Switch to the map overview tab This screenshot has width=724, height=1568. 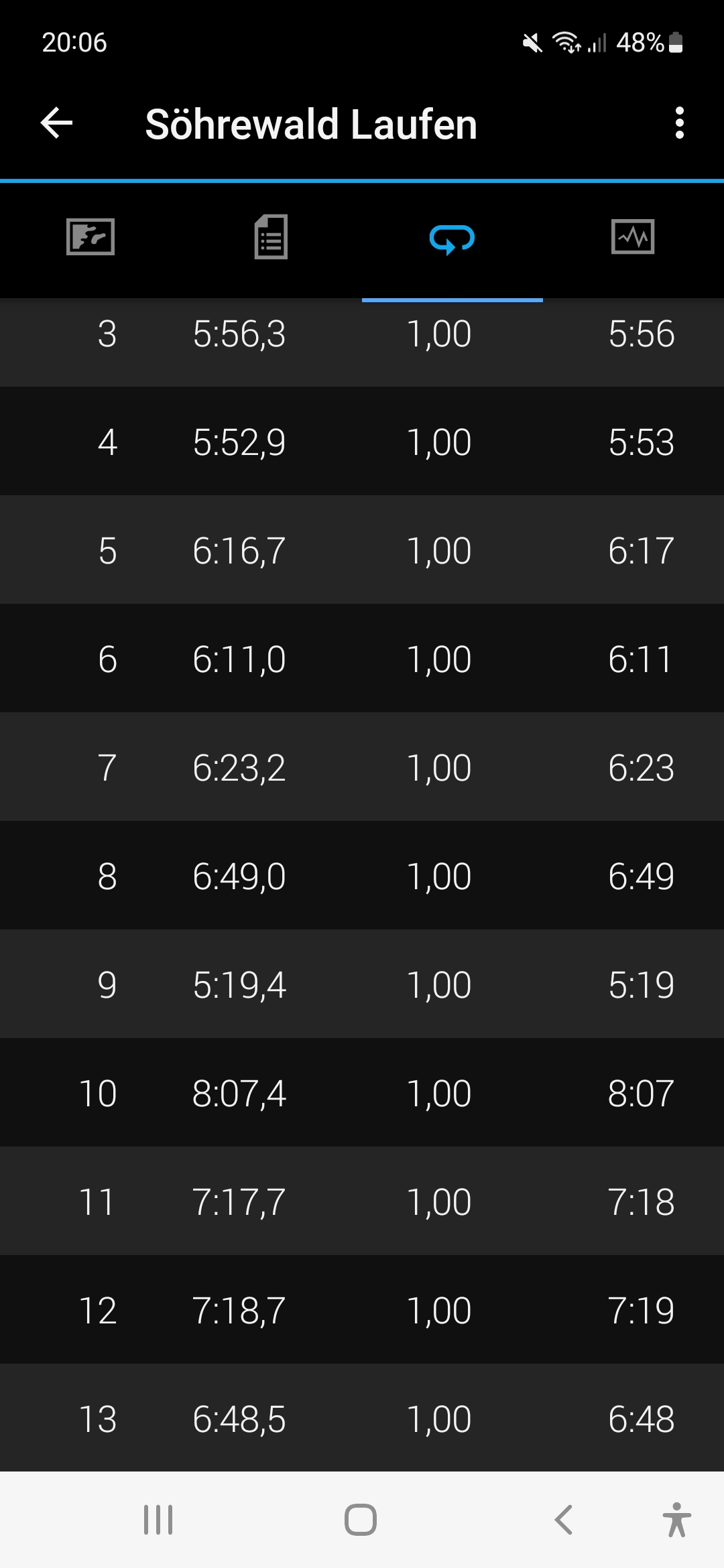[x=90, y=237]
